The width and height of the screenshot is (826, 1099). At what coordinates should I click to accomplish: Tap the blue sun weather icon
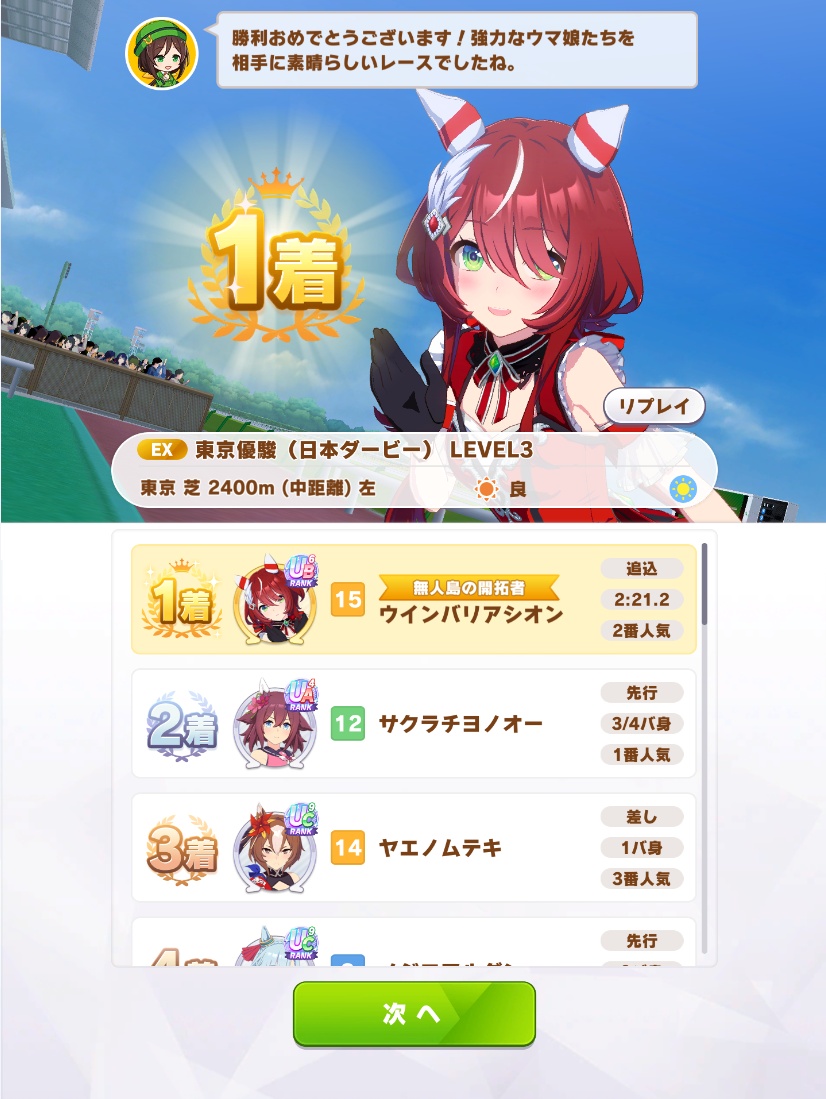pyautogui.click(x=682, y=489)
